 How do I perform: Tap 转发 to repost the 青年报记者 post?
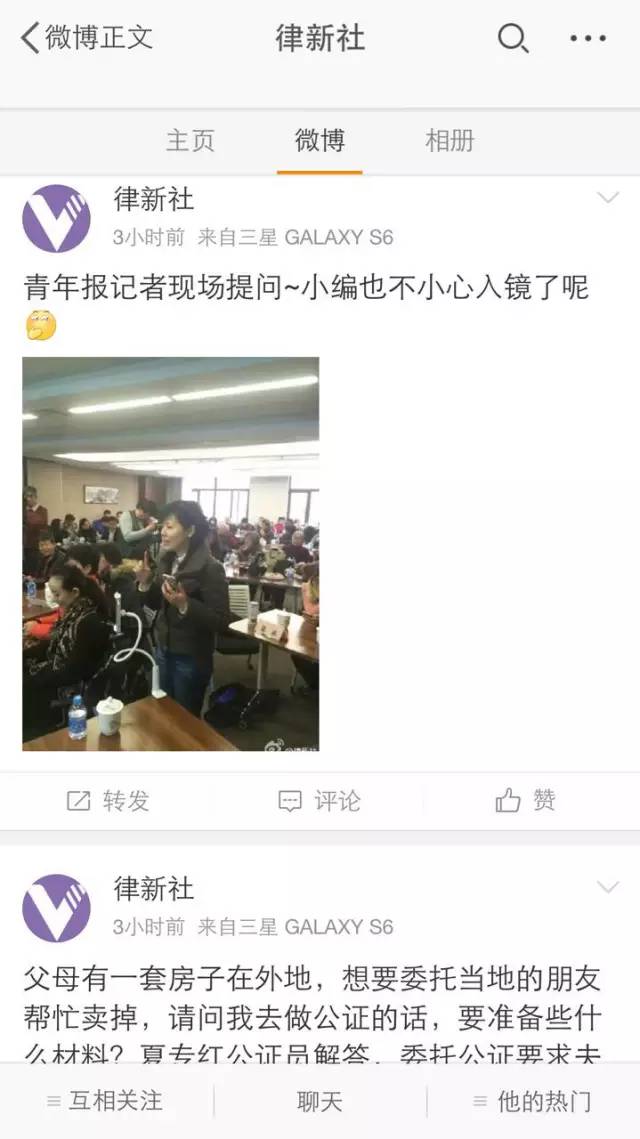pyautogui.click(x=108, y=800)
